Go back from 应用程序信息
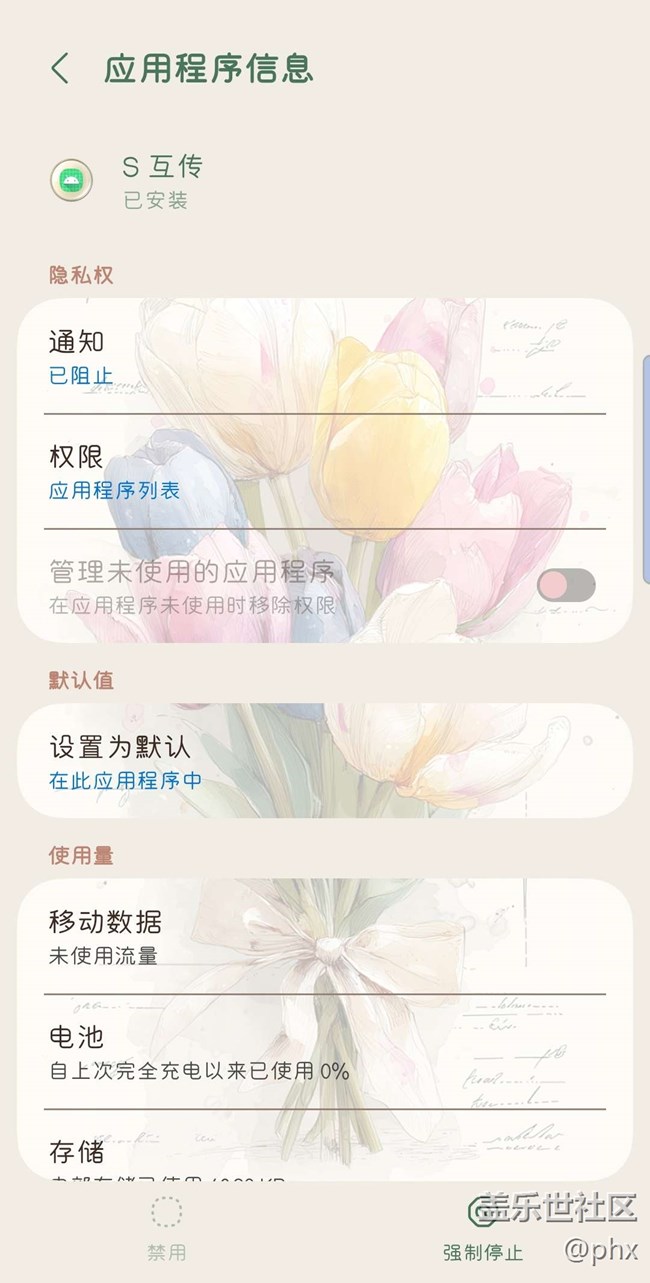This screenshot has height=1283, width=650. coord(60,69)
